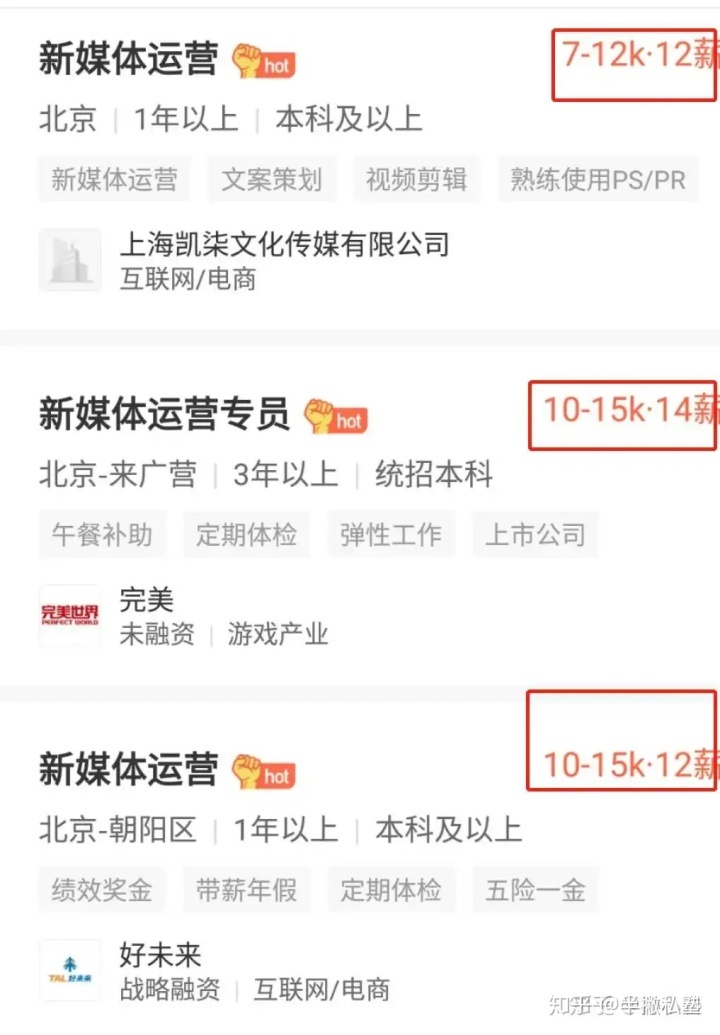
Task: Open the 新媒体运营 job at 上海凯柒文化传媒有限公司
Action: coord(128,60)
